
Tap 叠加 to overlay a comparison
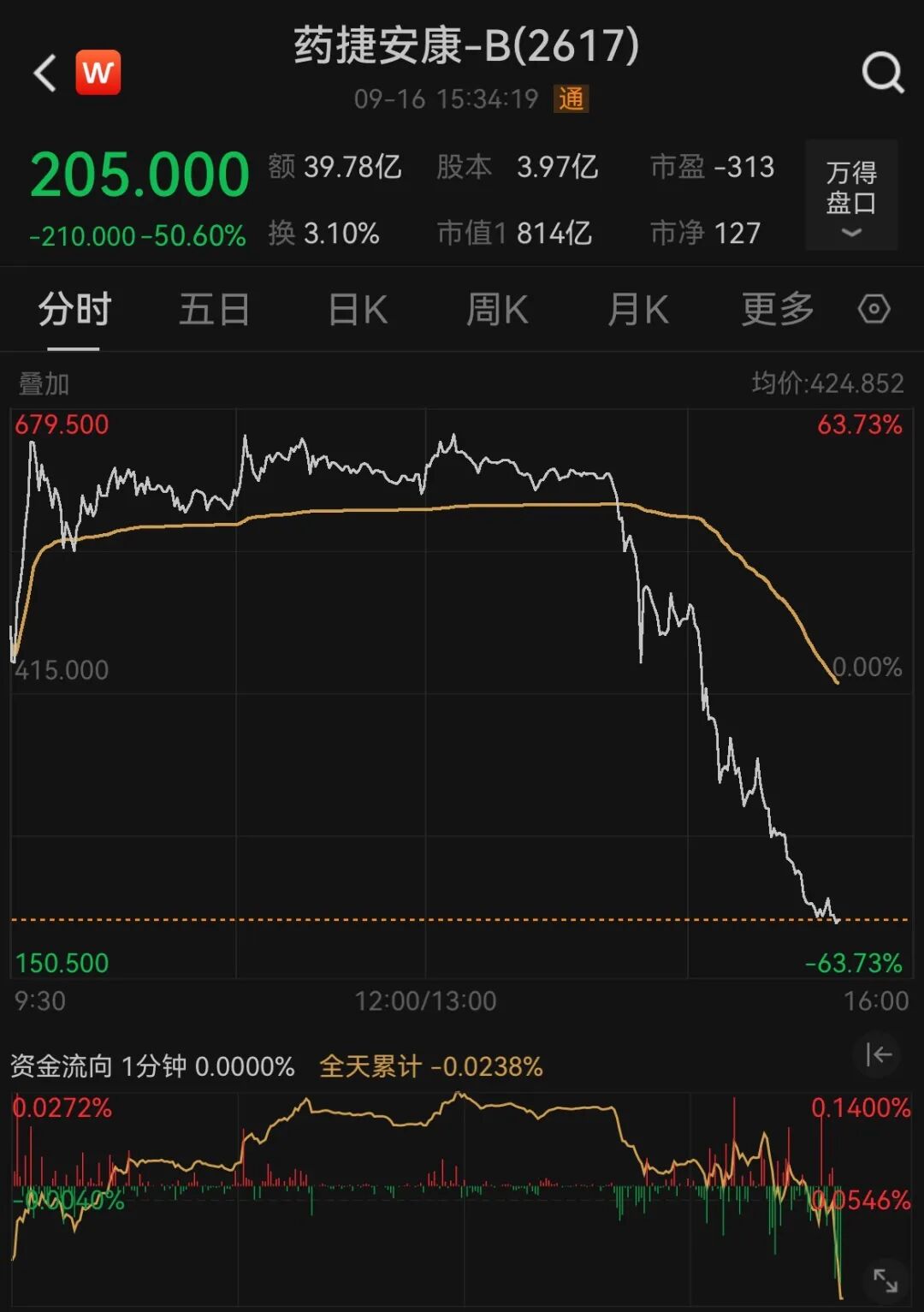pyautogui.click(x=44, y=383)
